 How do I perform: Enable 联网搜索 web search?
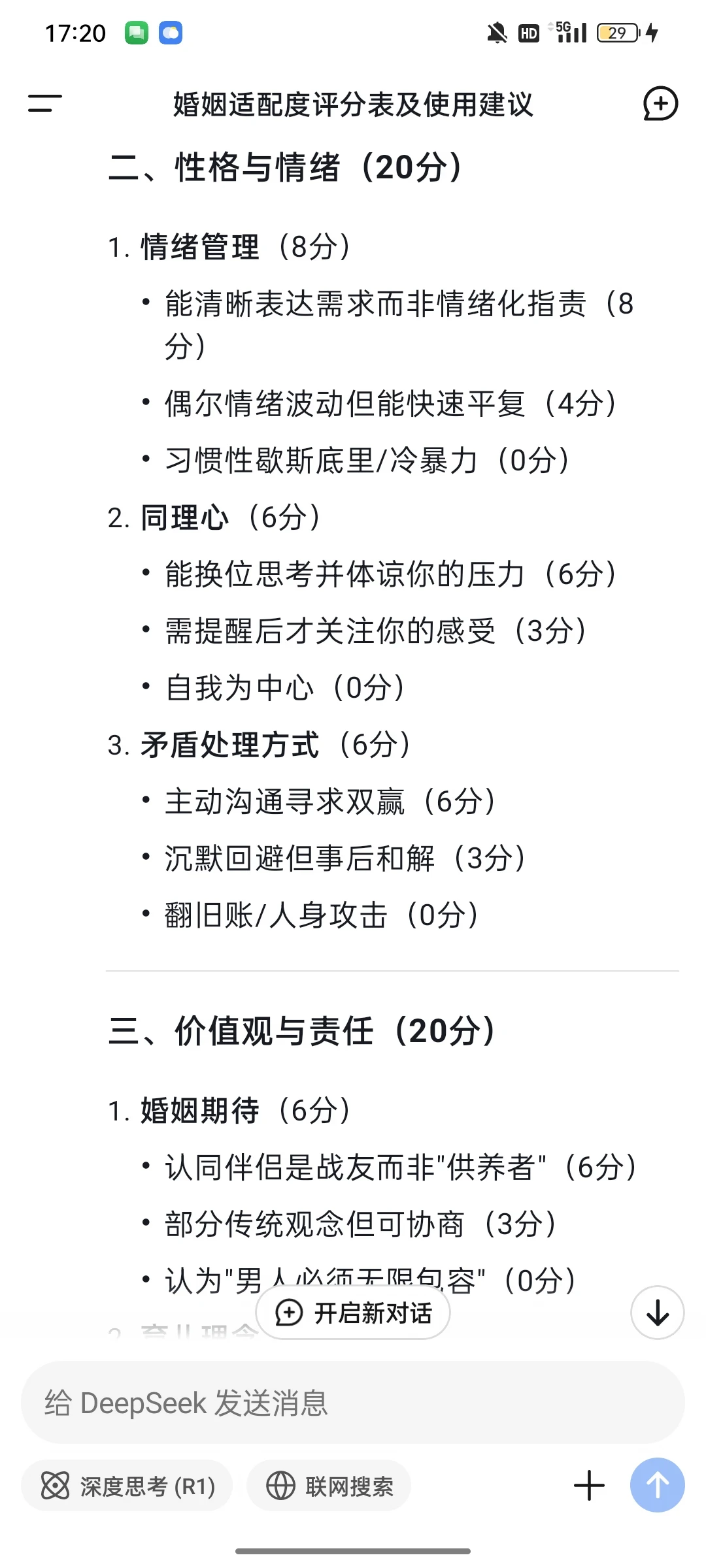point(329,1486)
